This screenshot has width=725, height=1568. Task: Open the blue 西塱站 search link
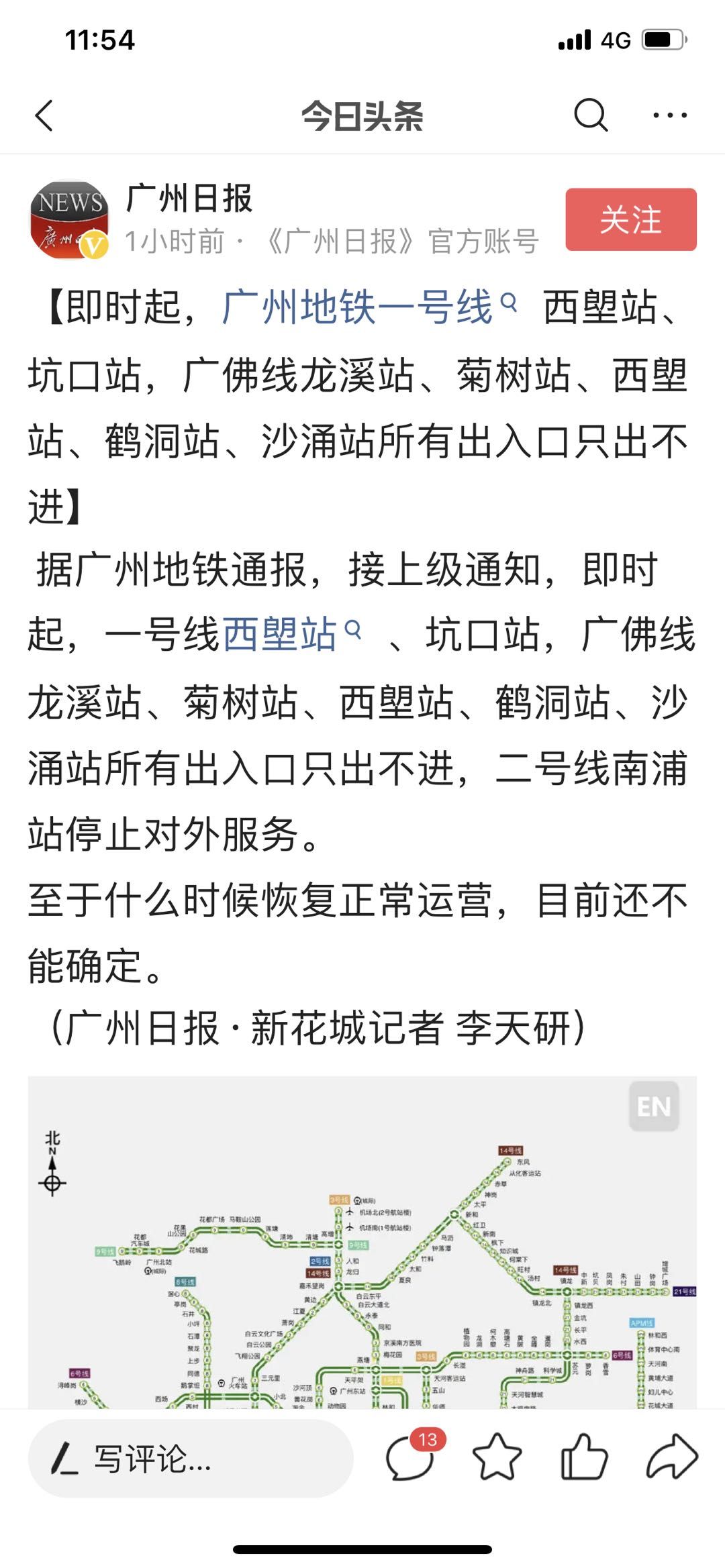pyautogui.click(x=290, y=633)
